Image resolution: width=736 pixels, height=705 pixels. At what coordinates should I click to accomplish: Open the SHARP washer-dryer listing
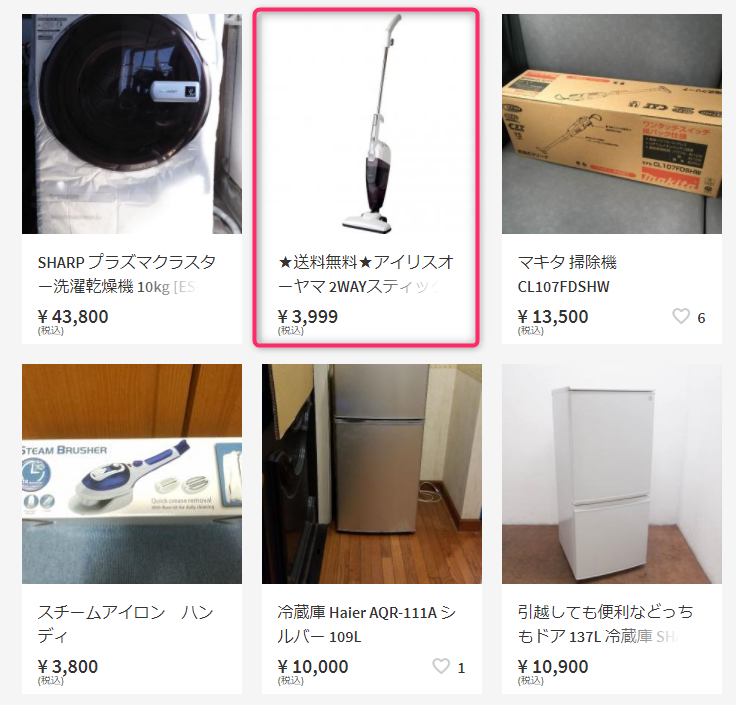131,125
